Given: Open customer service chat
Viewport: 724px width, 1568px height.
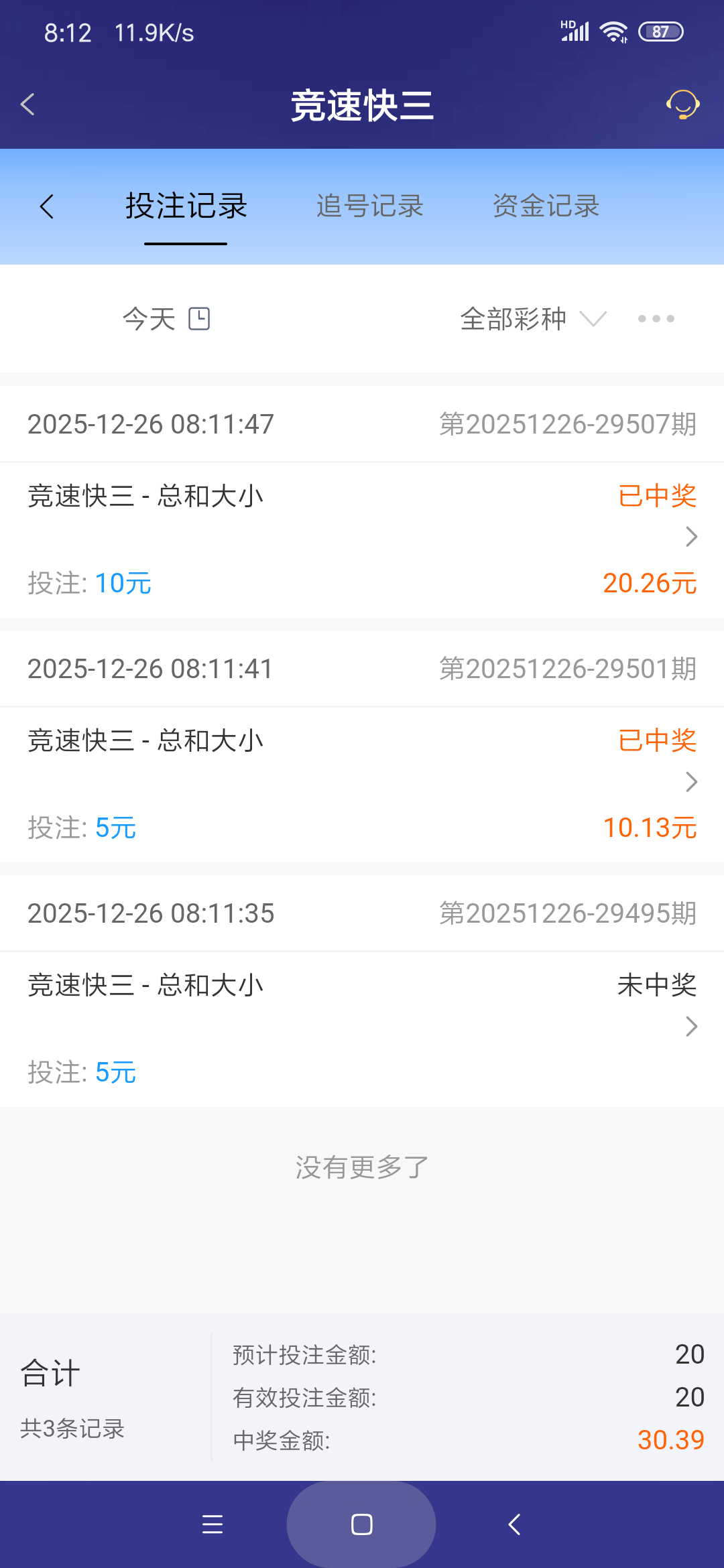Looking at the screenshot, I should 682,105.
